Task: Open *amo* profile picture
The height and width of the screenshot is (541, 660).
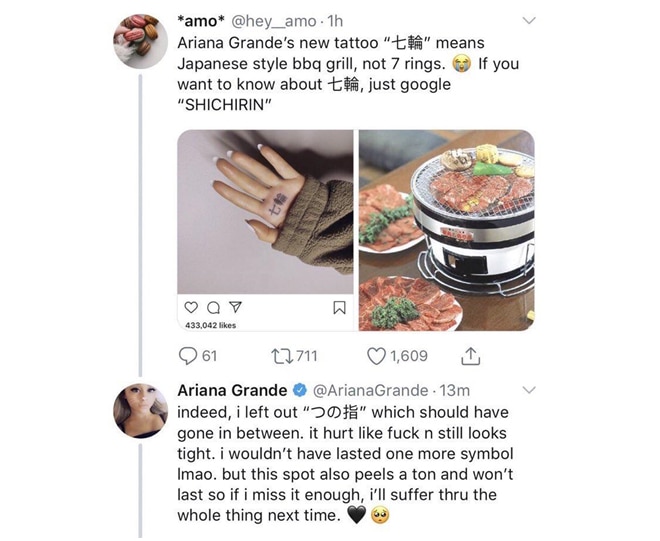Action: (140, 41)
